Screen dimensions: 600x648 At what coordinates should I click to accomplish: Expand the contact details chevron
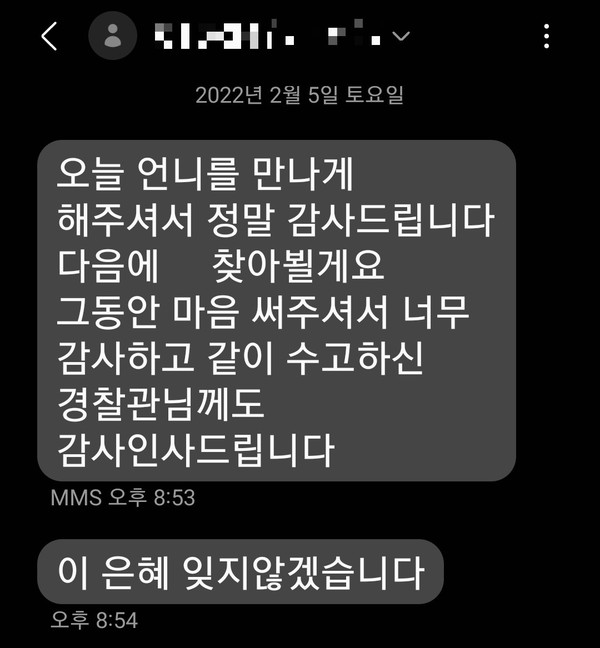click(x=402, y=37)
